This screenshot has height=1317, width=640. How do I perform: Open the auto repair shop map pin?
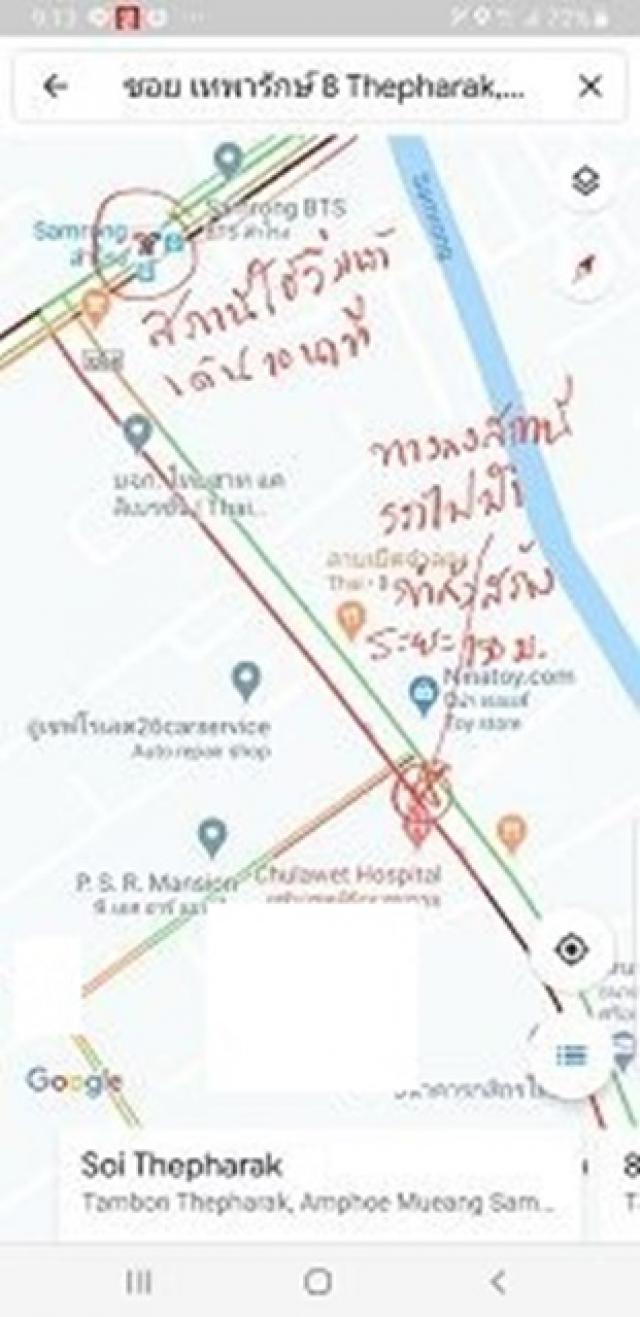pos(246,681)
